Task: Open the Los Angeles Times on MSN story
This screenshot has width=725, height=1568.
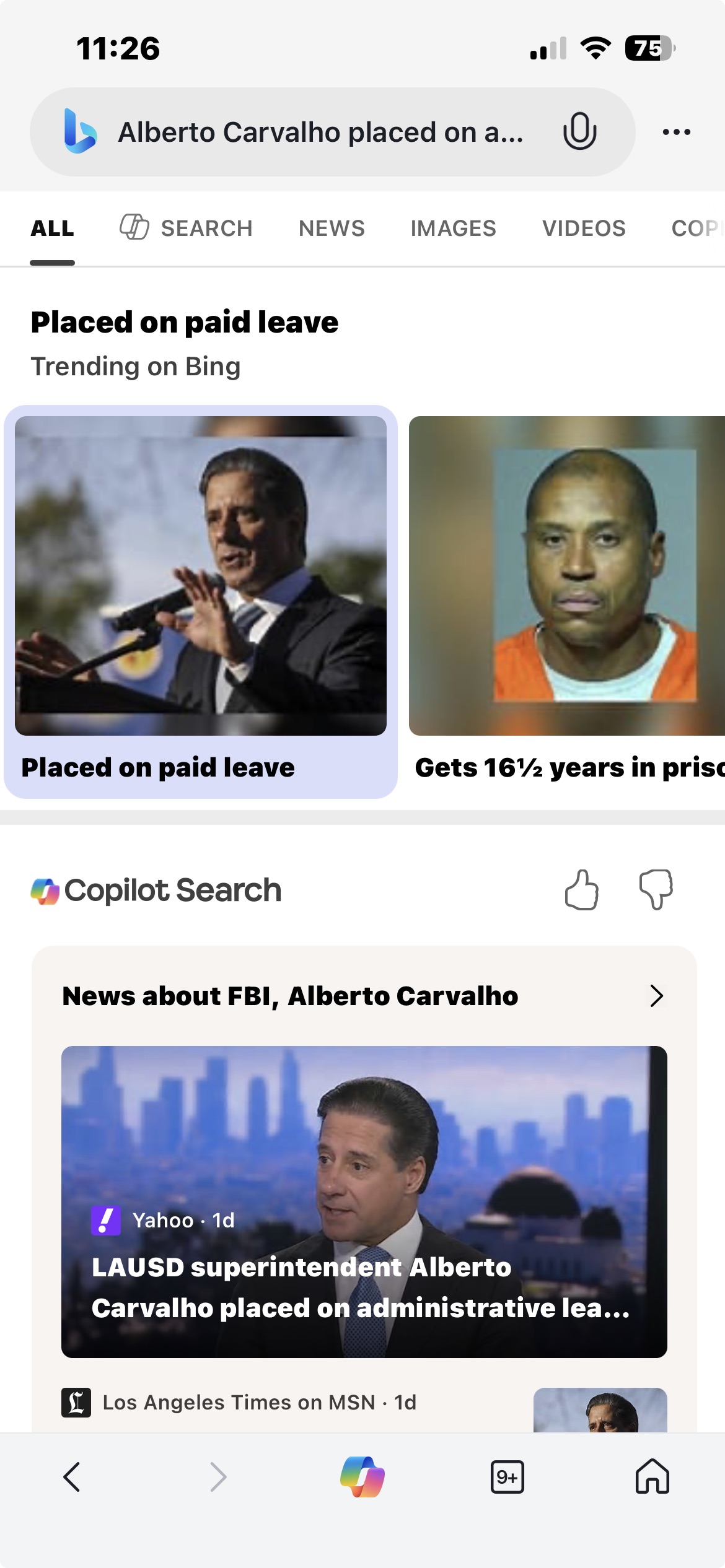Action: tap(260, 1403)
